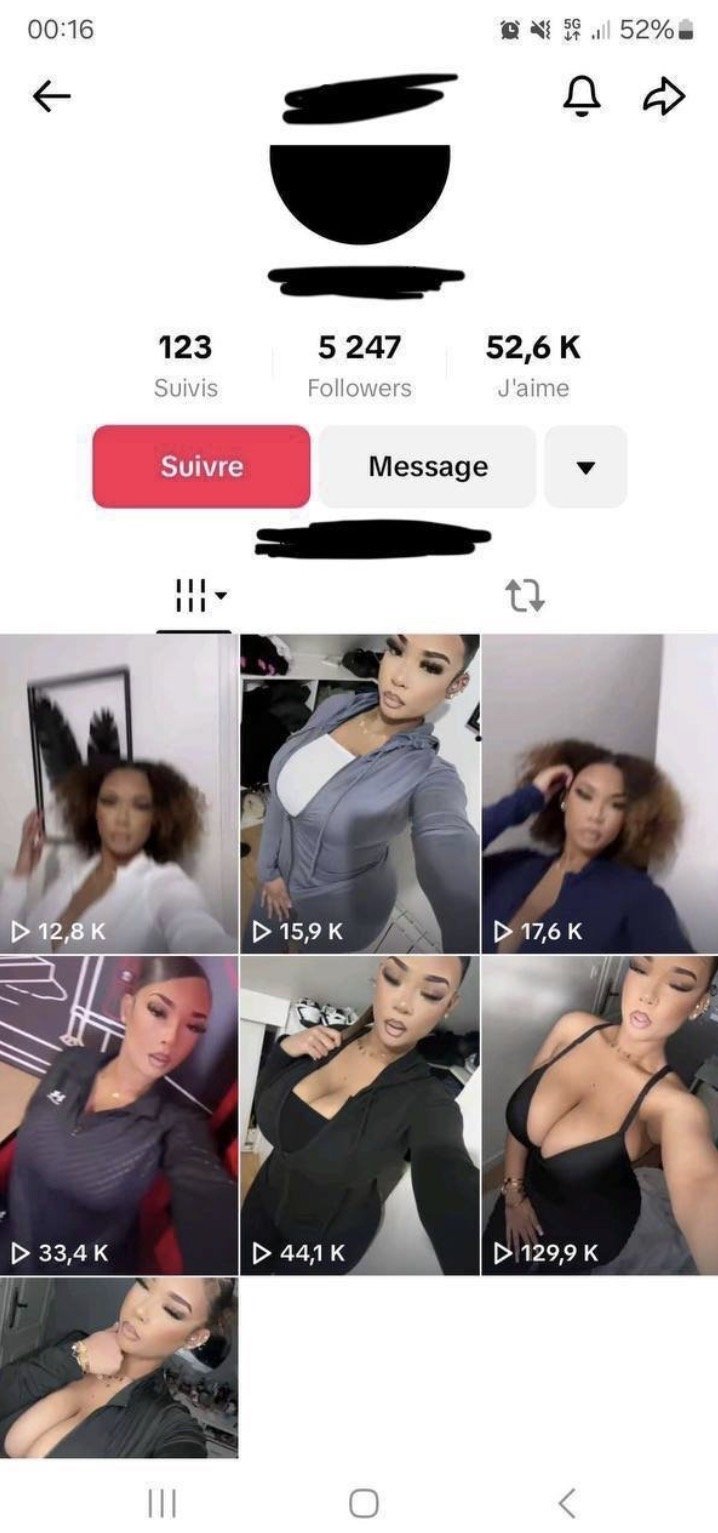Go to the home screen
This screenshot has width=718, height=1533.
[x=363, y=1502]
